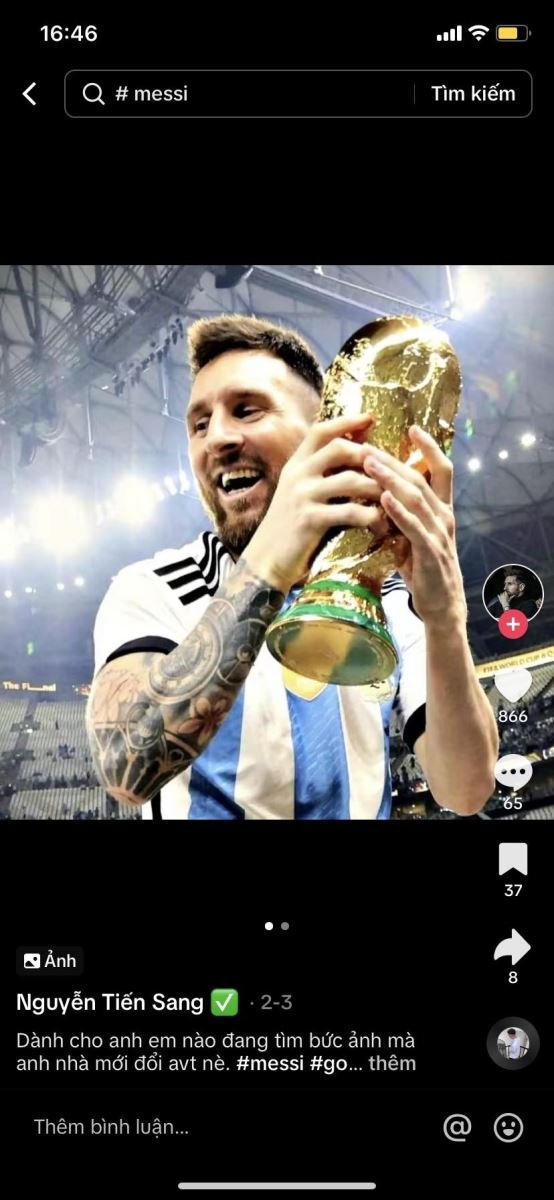Open the creator's profile avatar
The height and width of the screenshot is (1200, 554).
pos(513,594)
